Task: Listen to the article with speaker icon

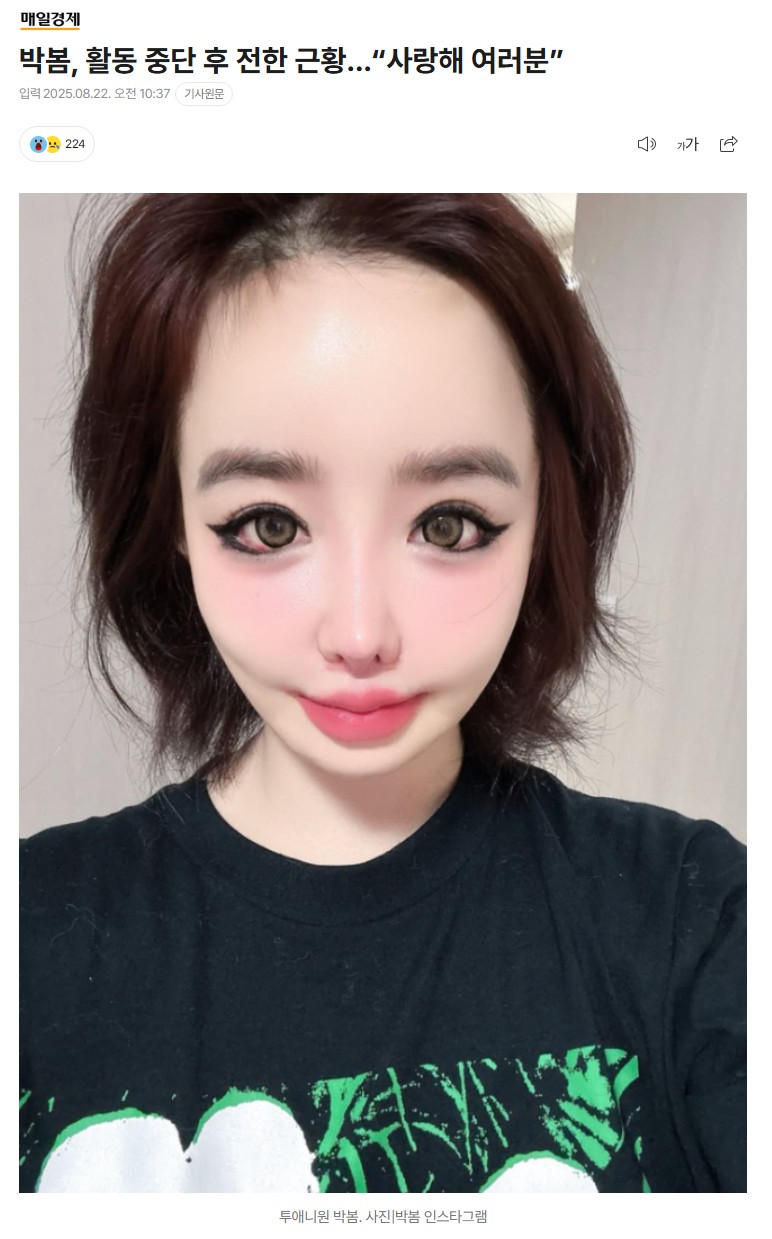Action: pos(646,144)
